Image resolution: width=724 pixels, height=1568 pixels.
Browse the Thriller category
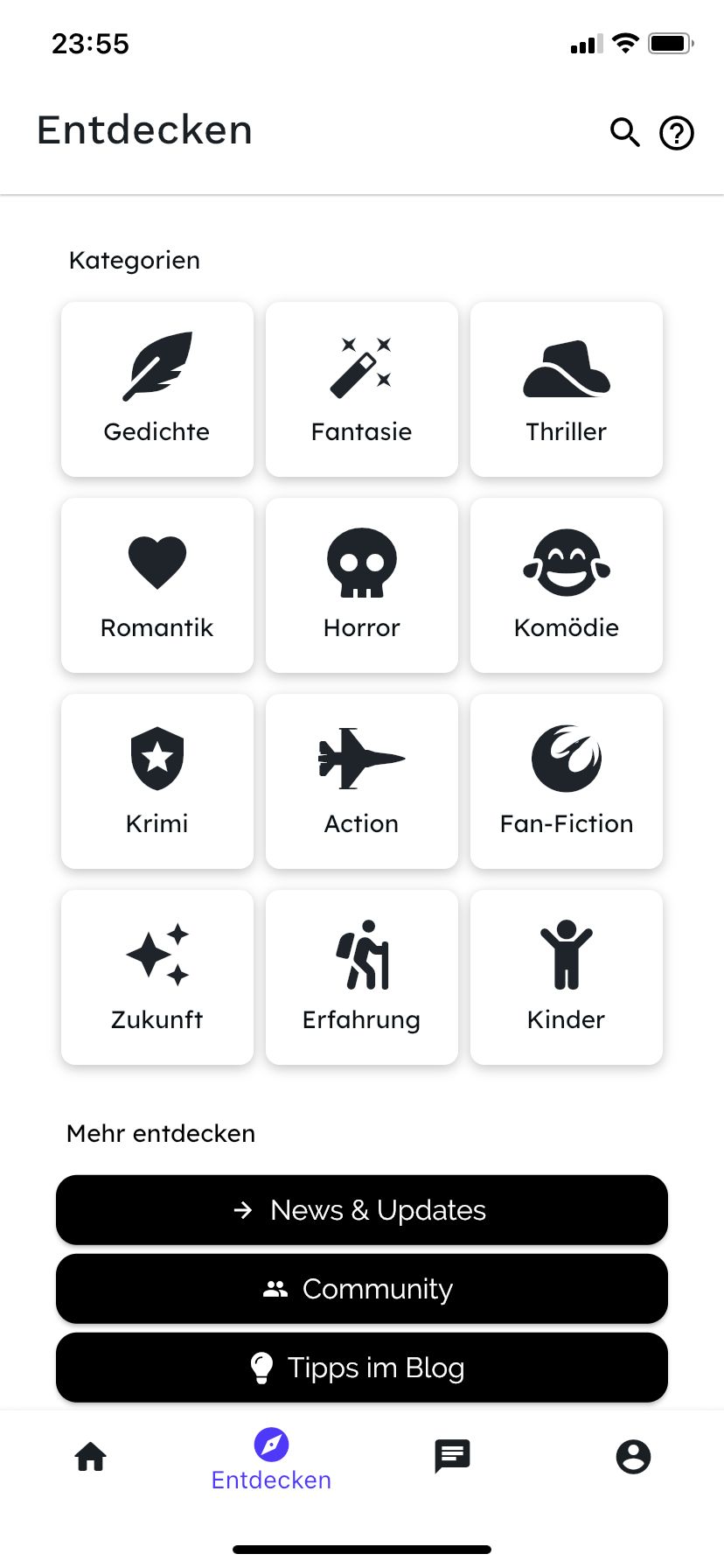click(x=567, y=389)
